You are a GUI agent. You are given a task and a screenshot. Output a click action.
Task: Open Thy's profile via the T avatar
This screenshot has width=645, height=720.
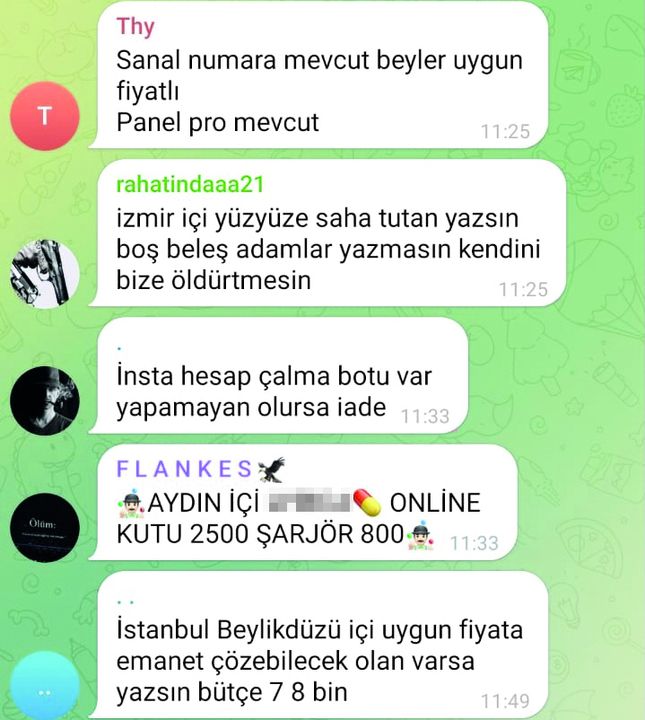click(x=43, y=116)
